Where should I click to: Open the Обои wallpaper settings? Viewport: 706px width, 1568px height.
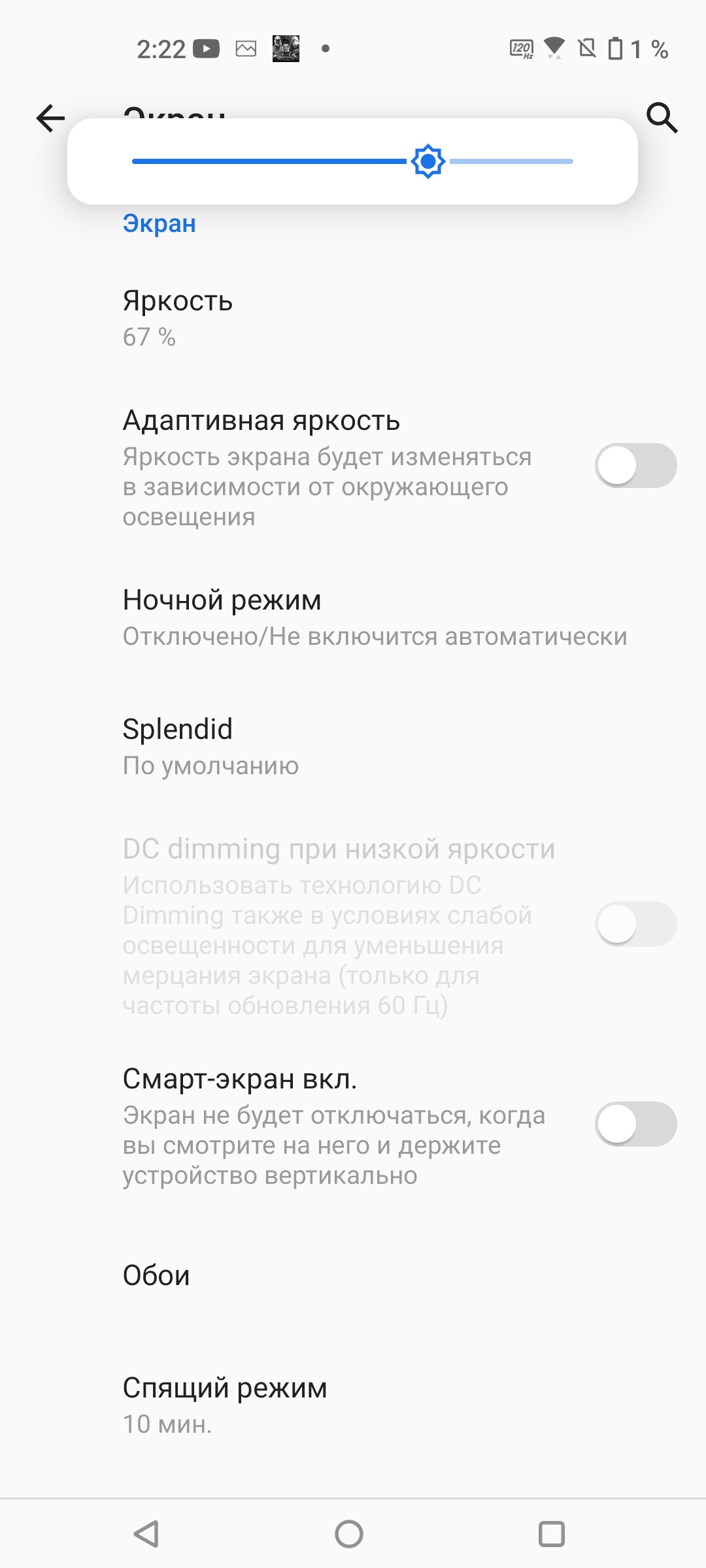(157, 1275)
